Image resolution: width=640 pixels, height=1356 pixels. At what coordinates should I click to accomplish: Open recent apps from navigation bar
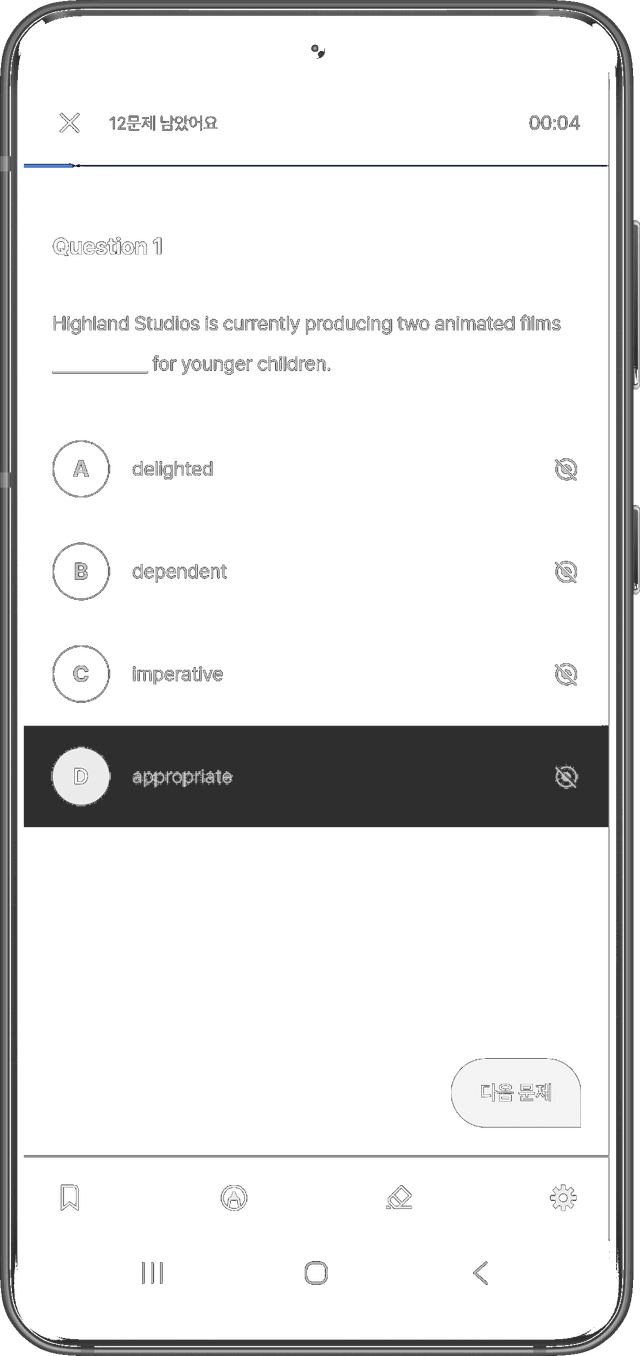point(153,1273)
